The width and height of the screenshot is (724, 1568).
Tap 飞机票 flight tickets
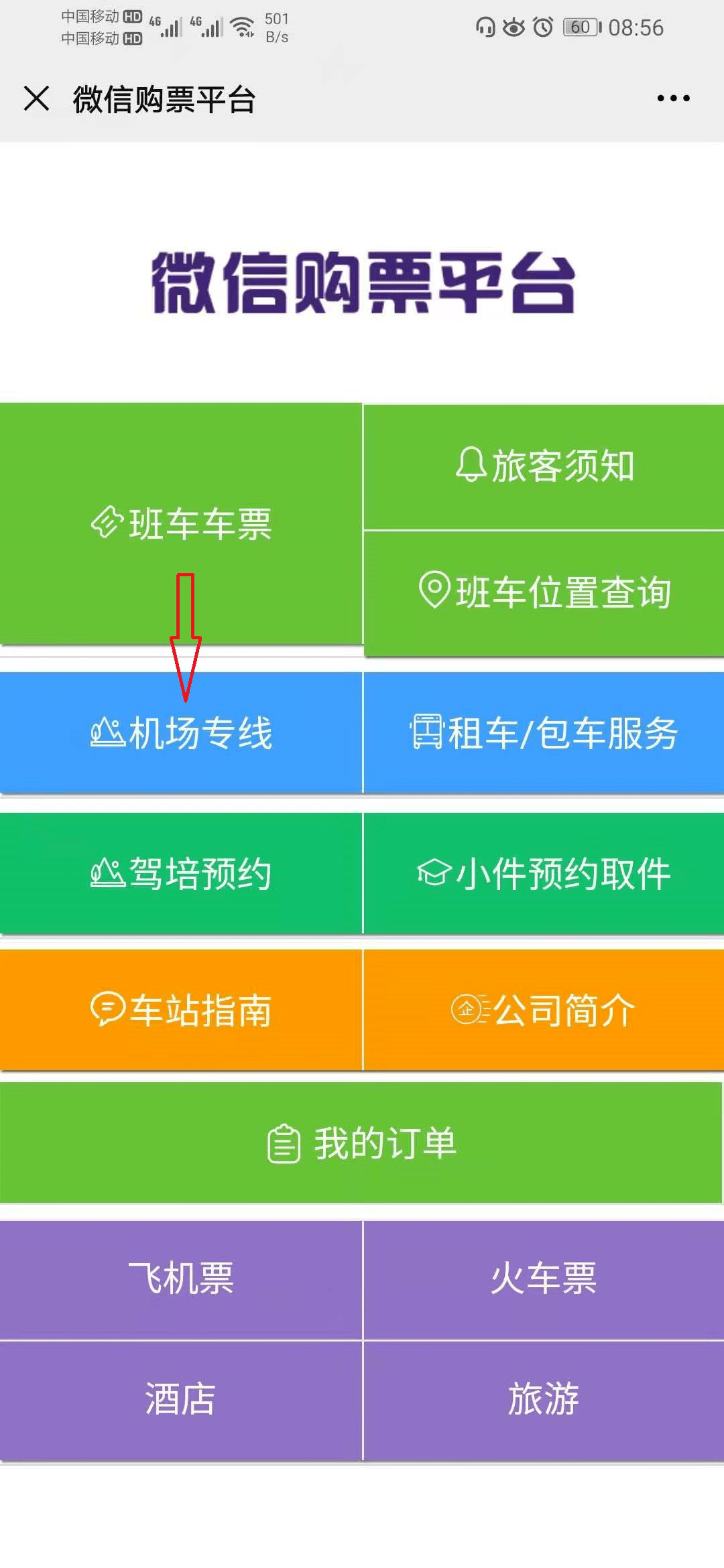tap(181, 1279)
